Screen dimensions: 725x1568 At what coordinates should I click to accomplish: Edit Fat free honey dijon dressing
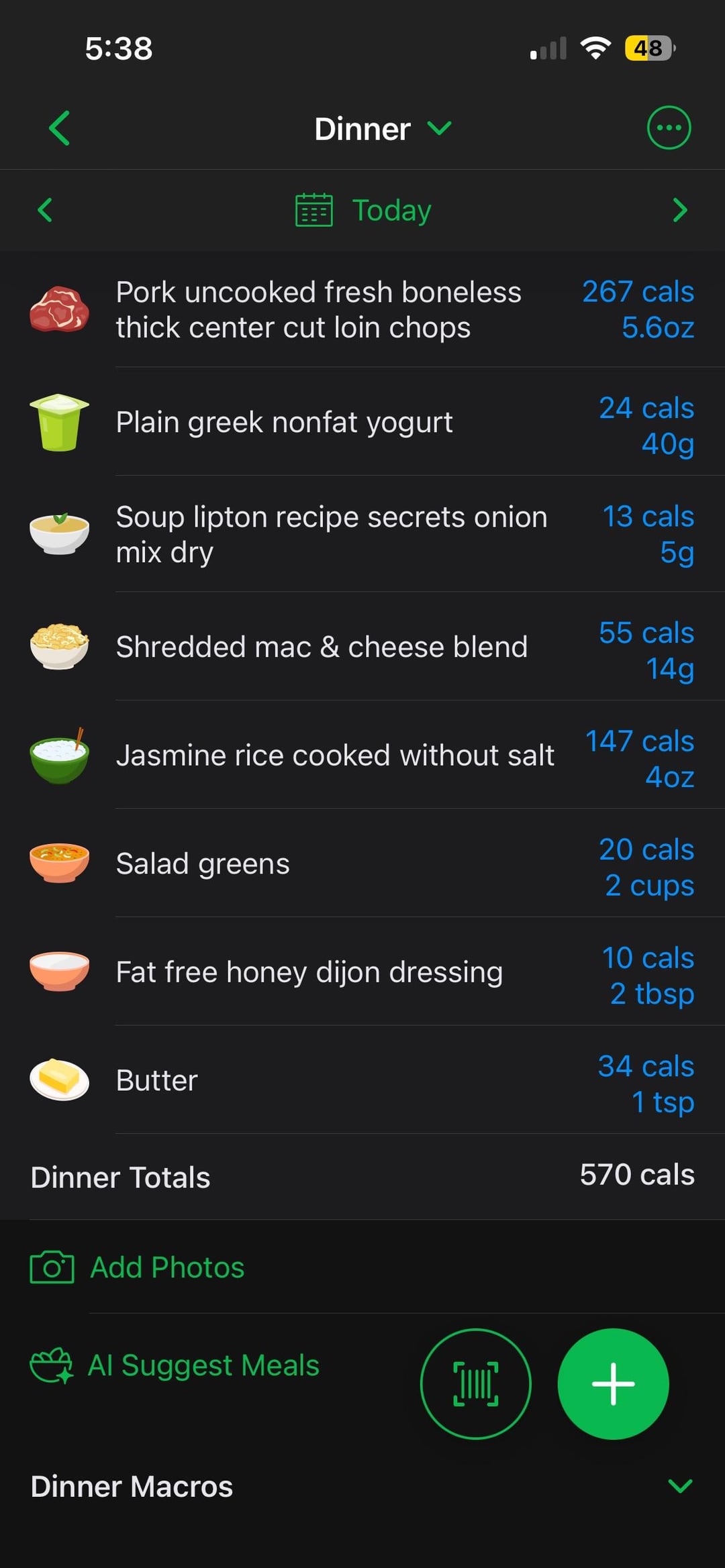[x=362, y=972]
